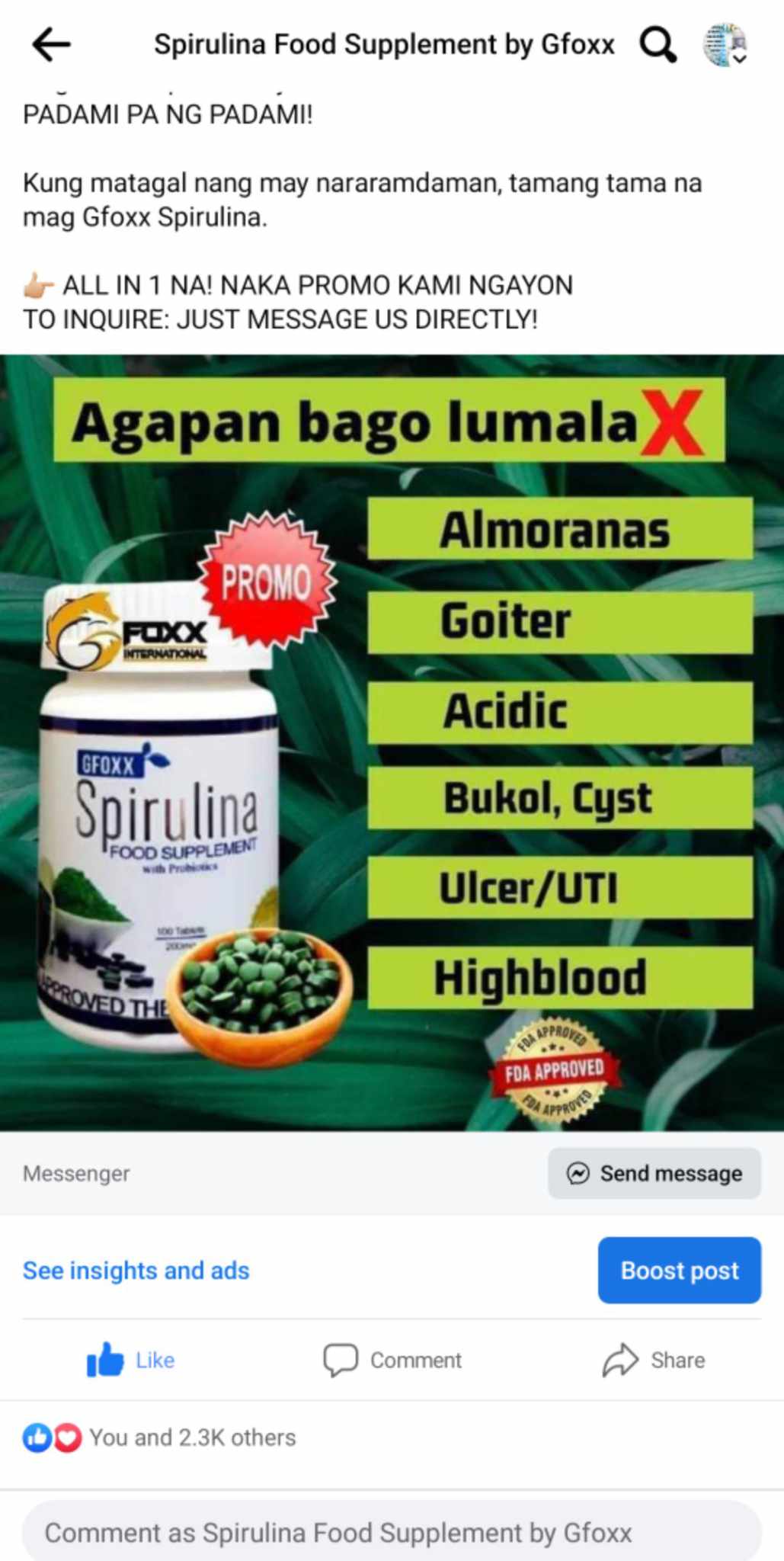Focus the comment input field
The height and width of the screenshot is (1561, 784).
pyautogui.click(x=392, y=1531)
